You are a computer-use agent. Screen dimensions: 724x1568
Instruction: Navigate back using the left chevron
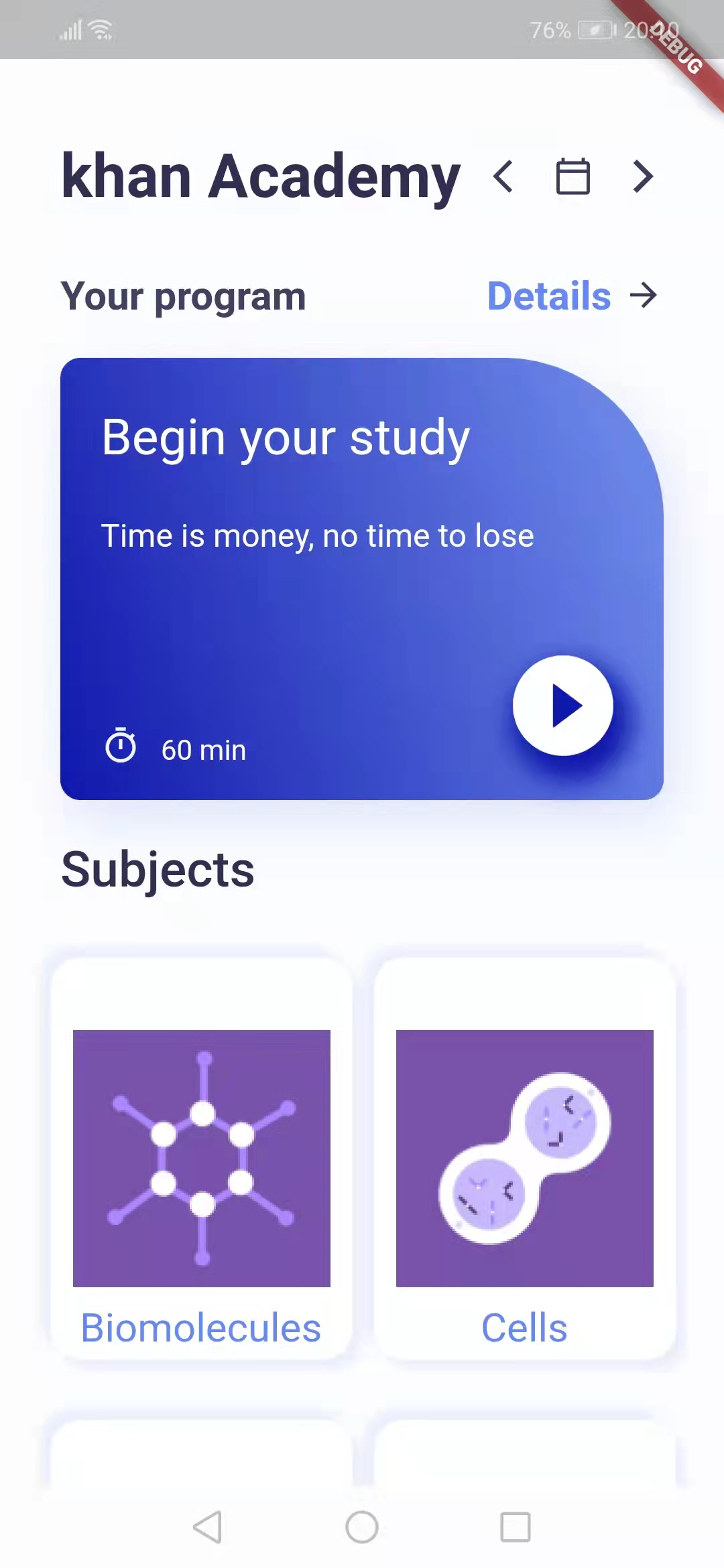pyautogui.click(x=504, y=176)
